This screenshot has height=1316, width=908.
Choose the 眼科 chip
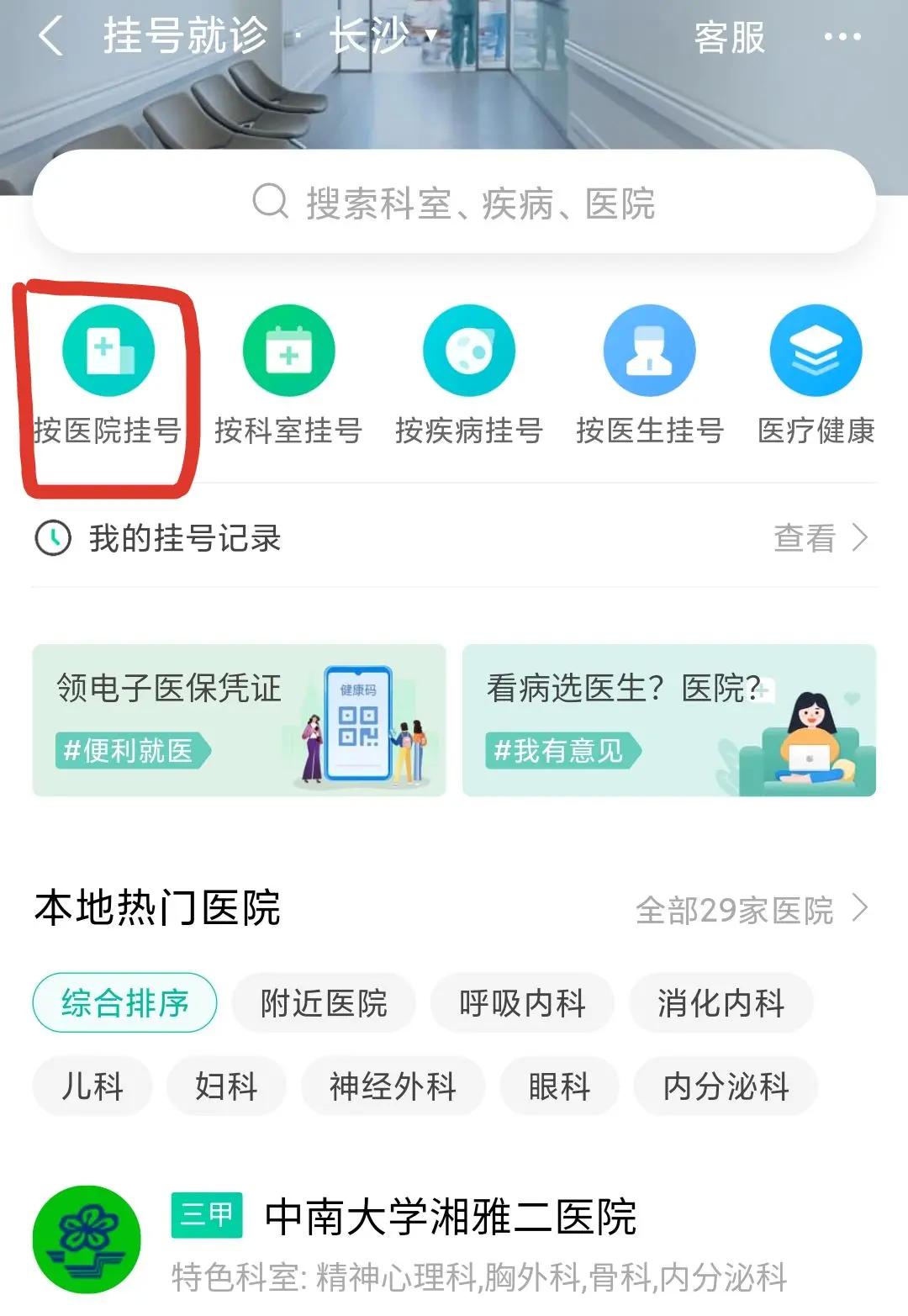coord(559,1086)
